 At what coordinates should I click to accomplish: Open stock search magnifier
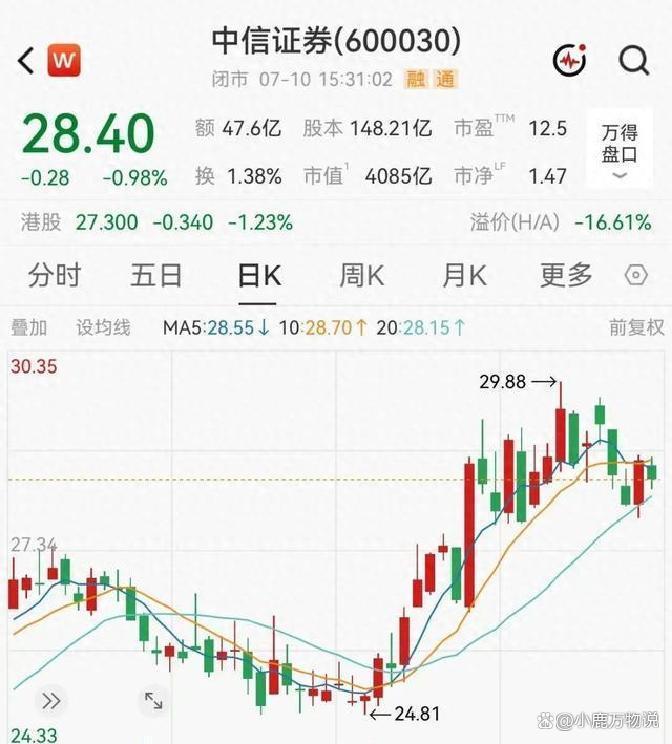point(634,61)
